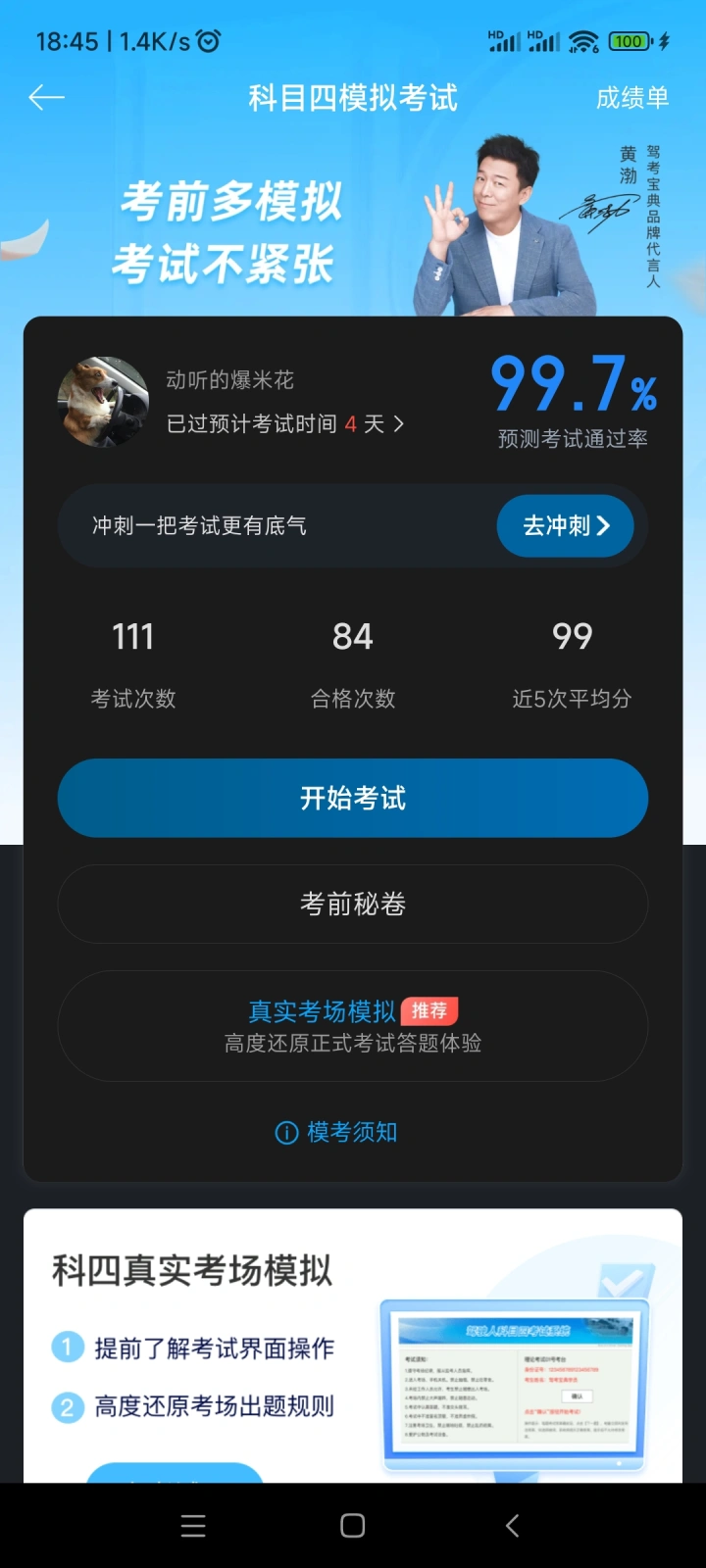Open the 已过预计考试时间 4 天 link
Screen dimensions: 706x1568
coord(284,424)
